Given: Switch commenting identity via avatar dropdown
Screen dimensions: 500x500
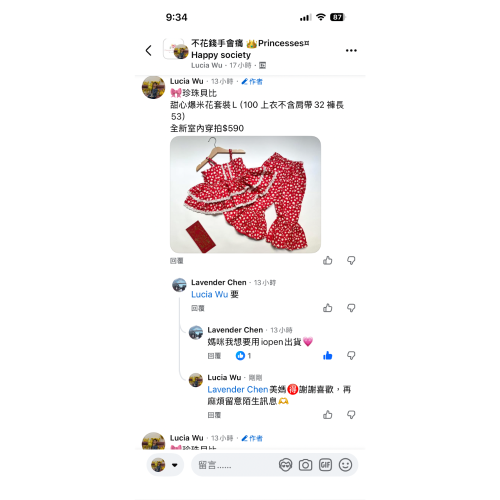Looking at the screenshot, I should coord(165,465).
